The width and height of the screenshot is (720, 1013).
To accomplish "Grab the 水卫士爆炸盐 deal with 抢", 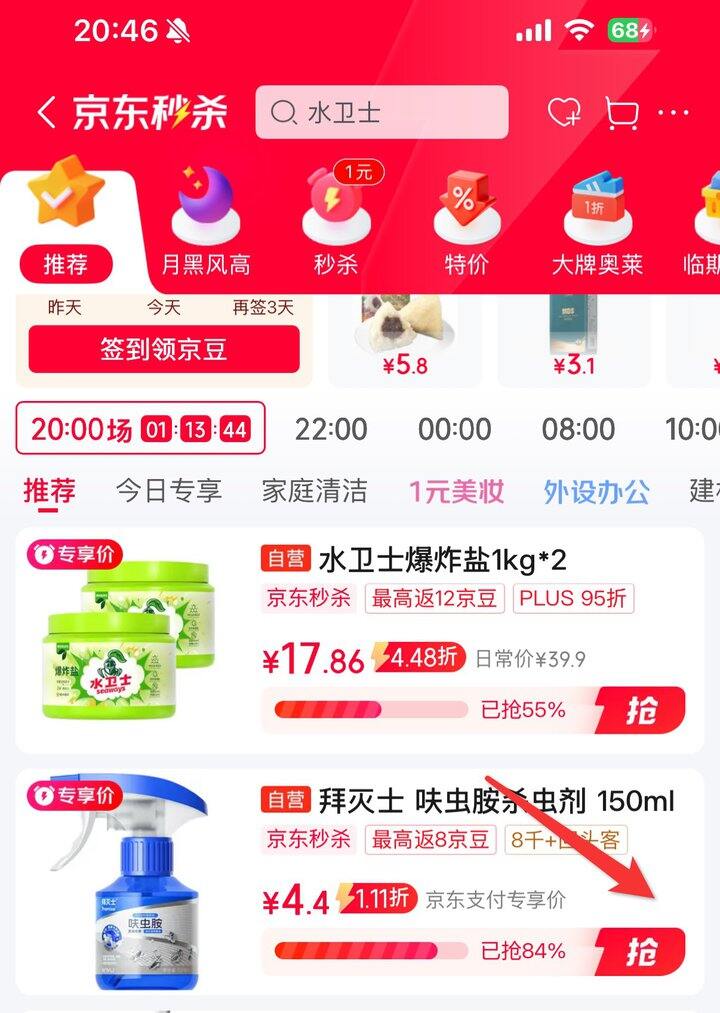I will coord(641,711).
